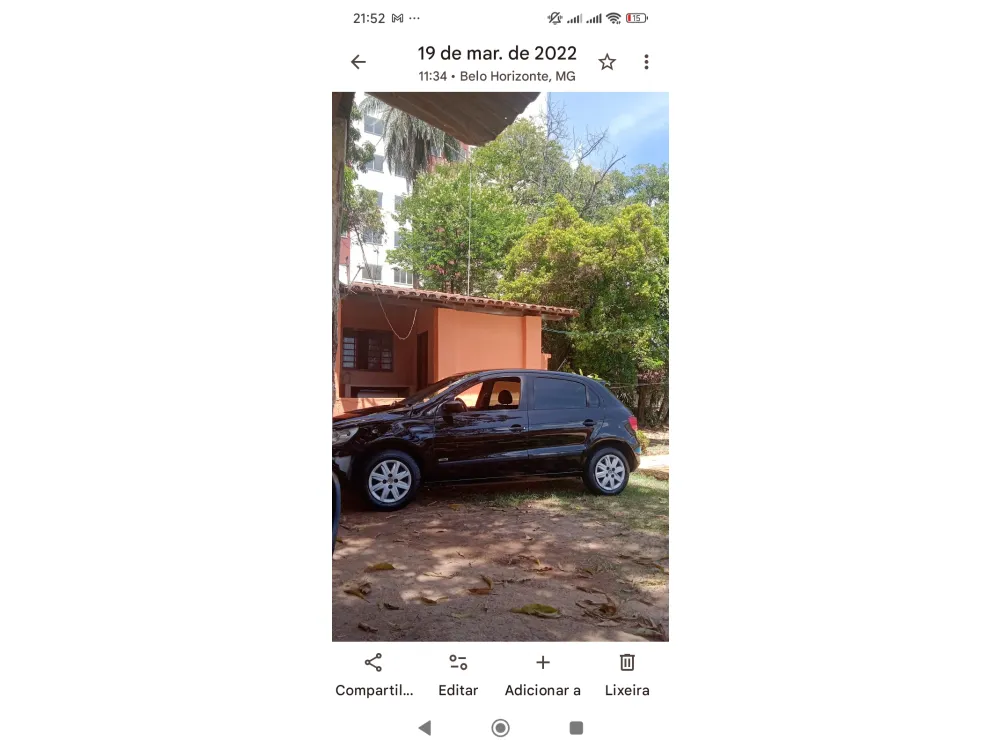Viewport: 1000px width, 750px height.
Task: Open recent apps from the navigation bar
Action: [576, 728]
